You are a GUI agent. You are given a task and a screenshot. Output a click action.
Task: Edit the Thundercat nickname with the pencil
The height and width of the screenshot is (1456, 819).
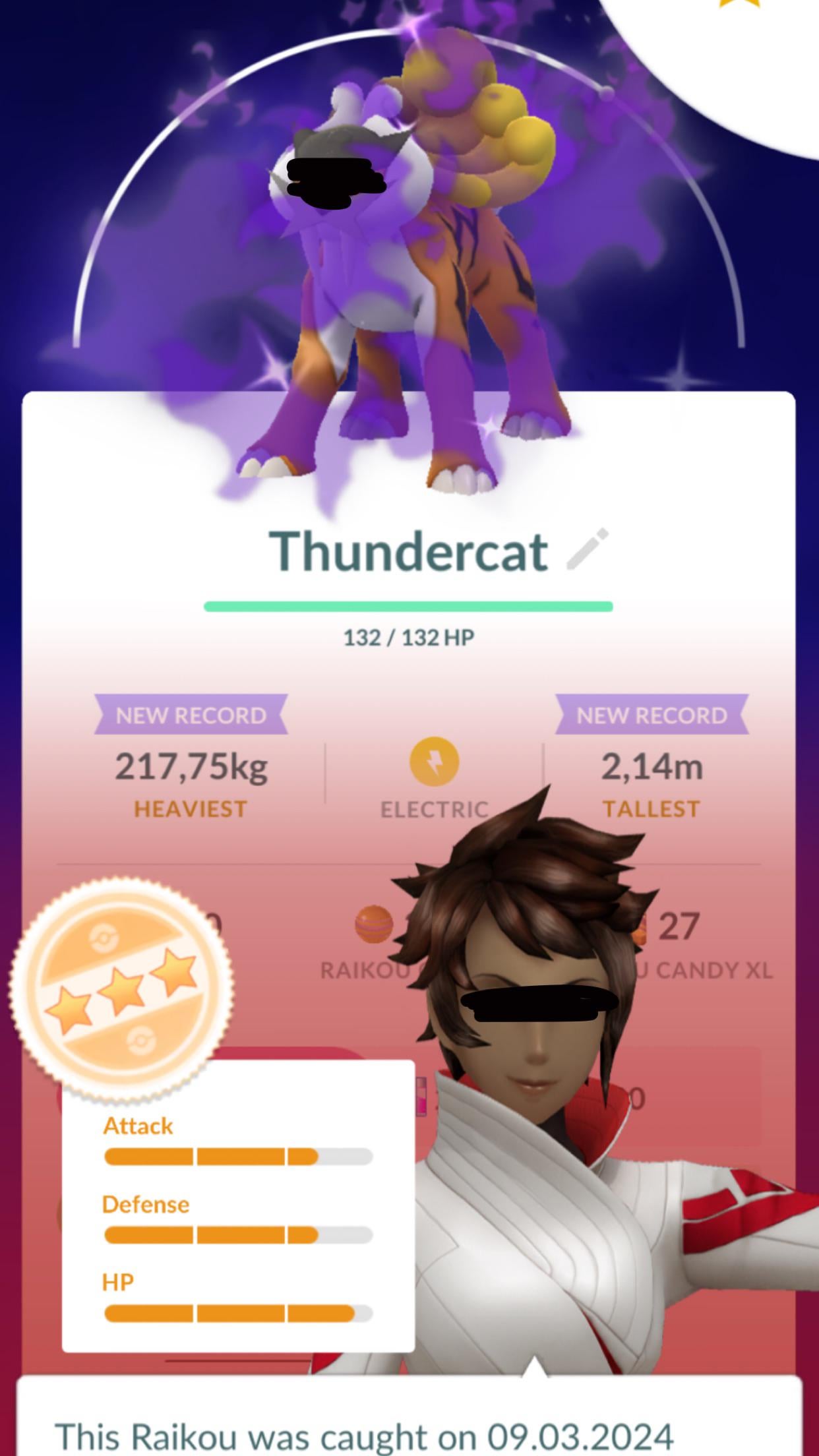click(588, 549)
